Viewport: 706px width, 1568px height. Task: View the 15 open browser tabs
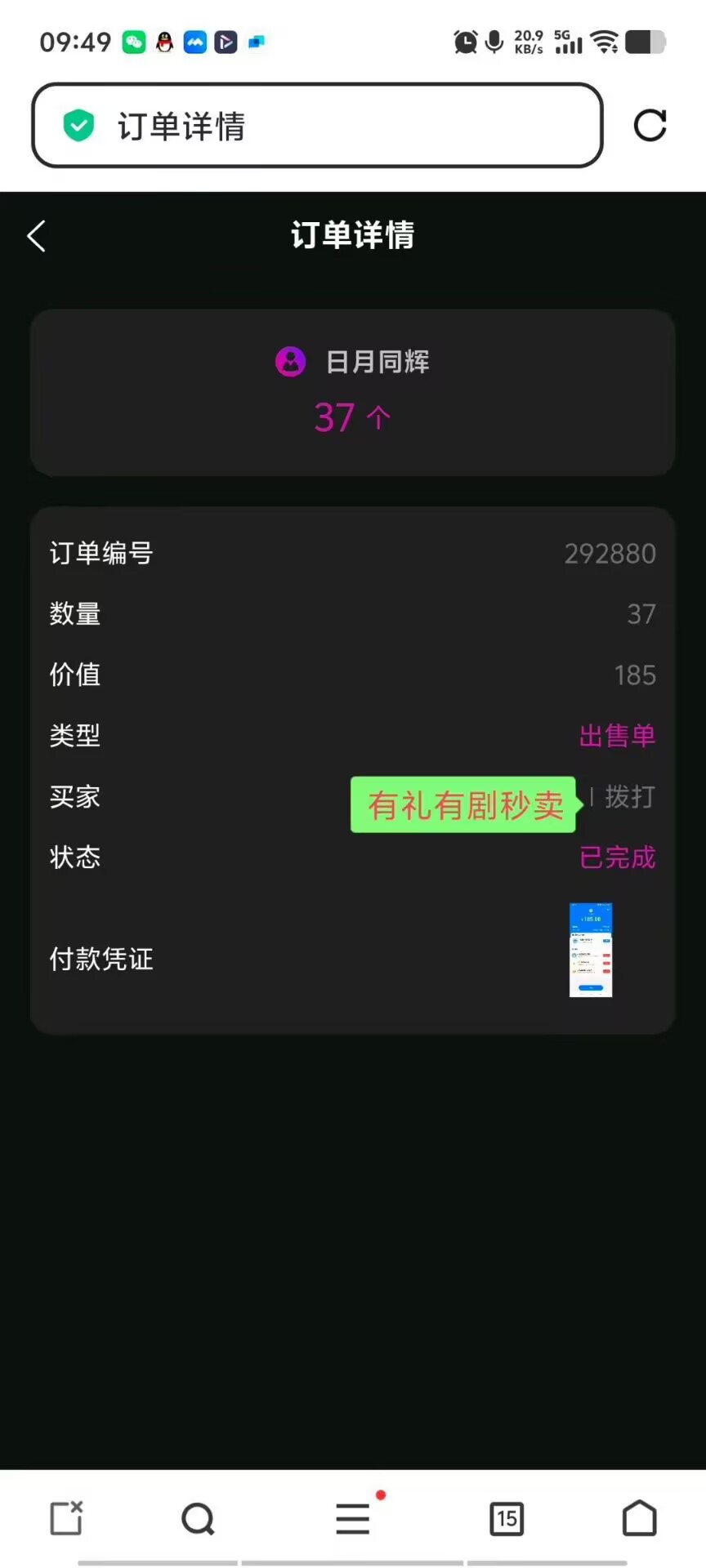(507, 1519)
